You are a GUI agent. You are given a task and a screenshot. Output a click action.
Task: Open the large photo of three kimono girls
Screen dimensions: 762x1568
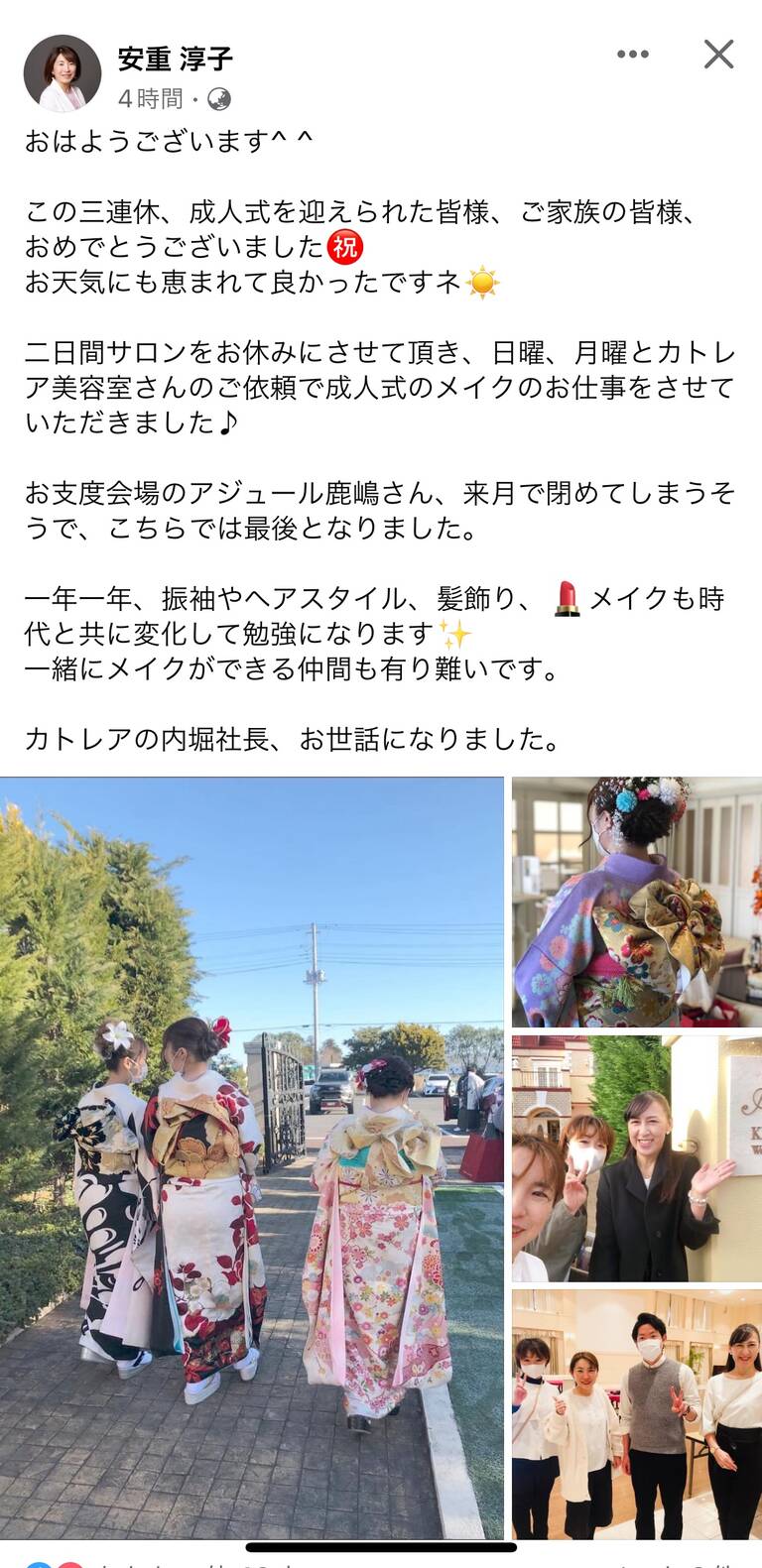252,1156
